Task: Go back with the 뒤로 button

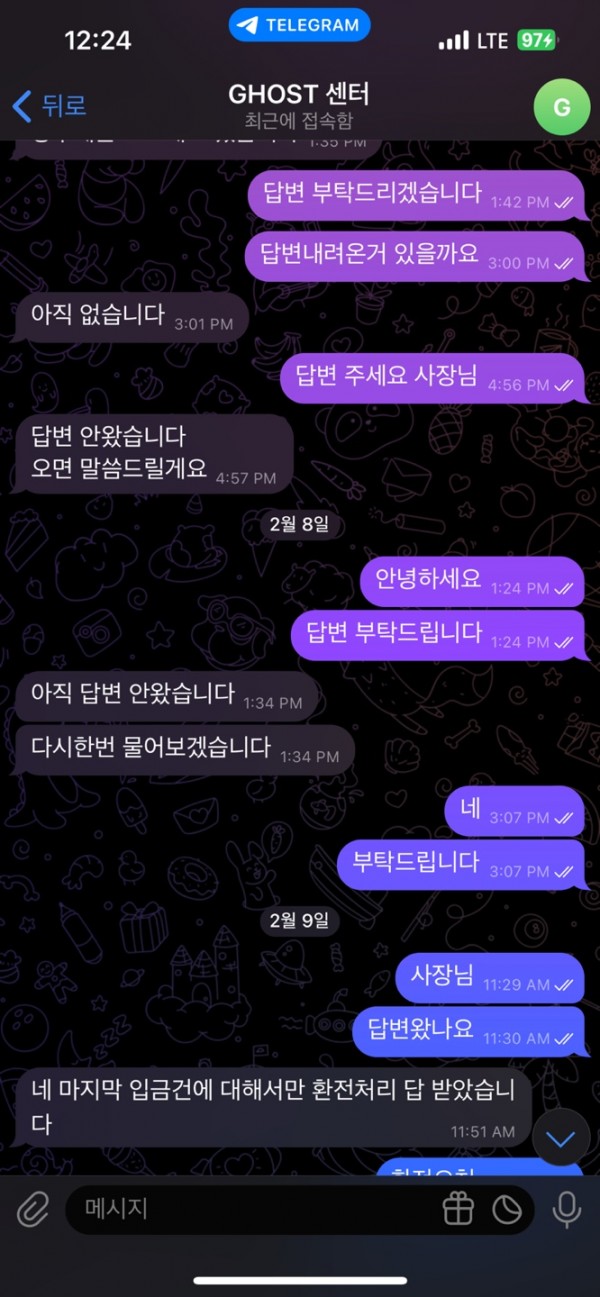Action: pyautogui.click(x=48, y=104)
